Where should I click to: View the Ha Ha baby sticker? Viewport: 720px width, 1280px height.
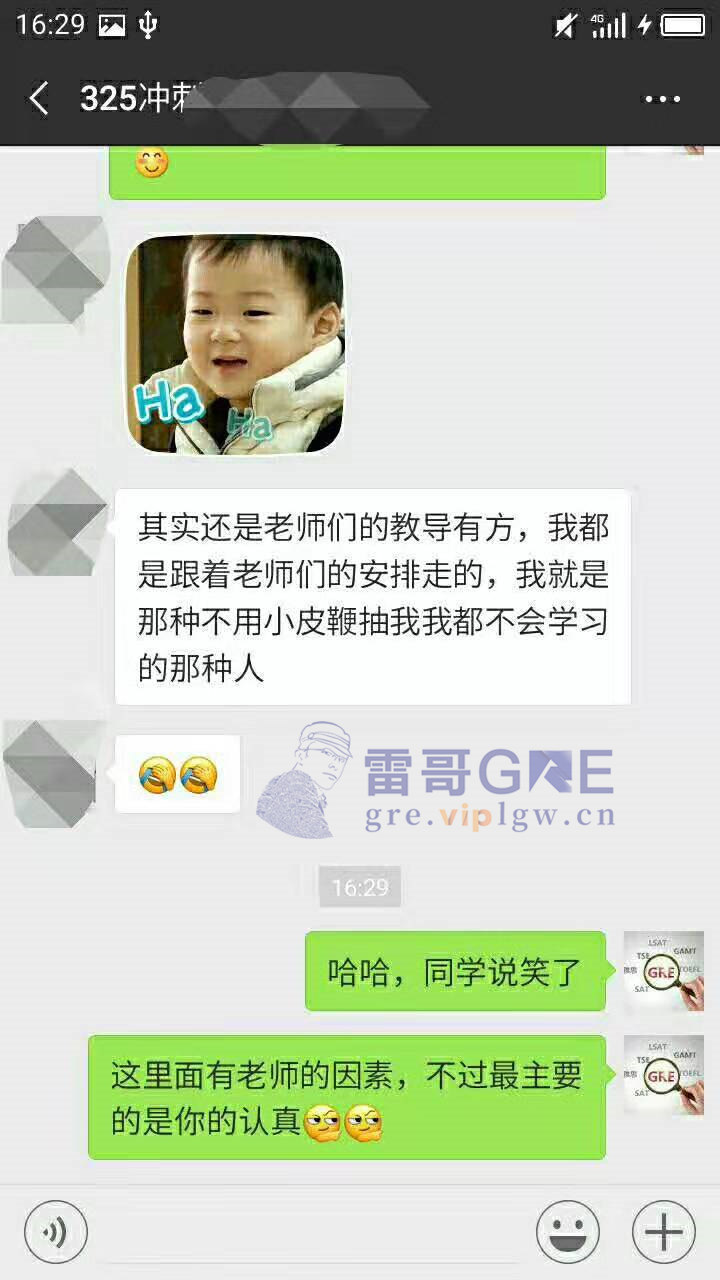coord(234,343)
